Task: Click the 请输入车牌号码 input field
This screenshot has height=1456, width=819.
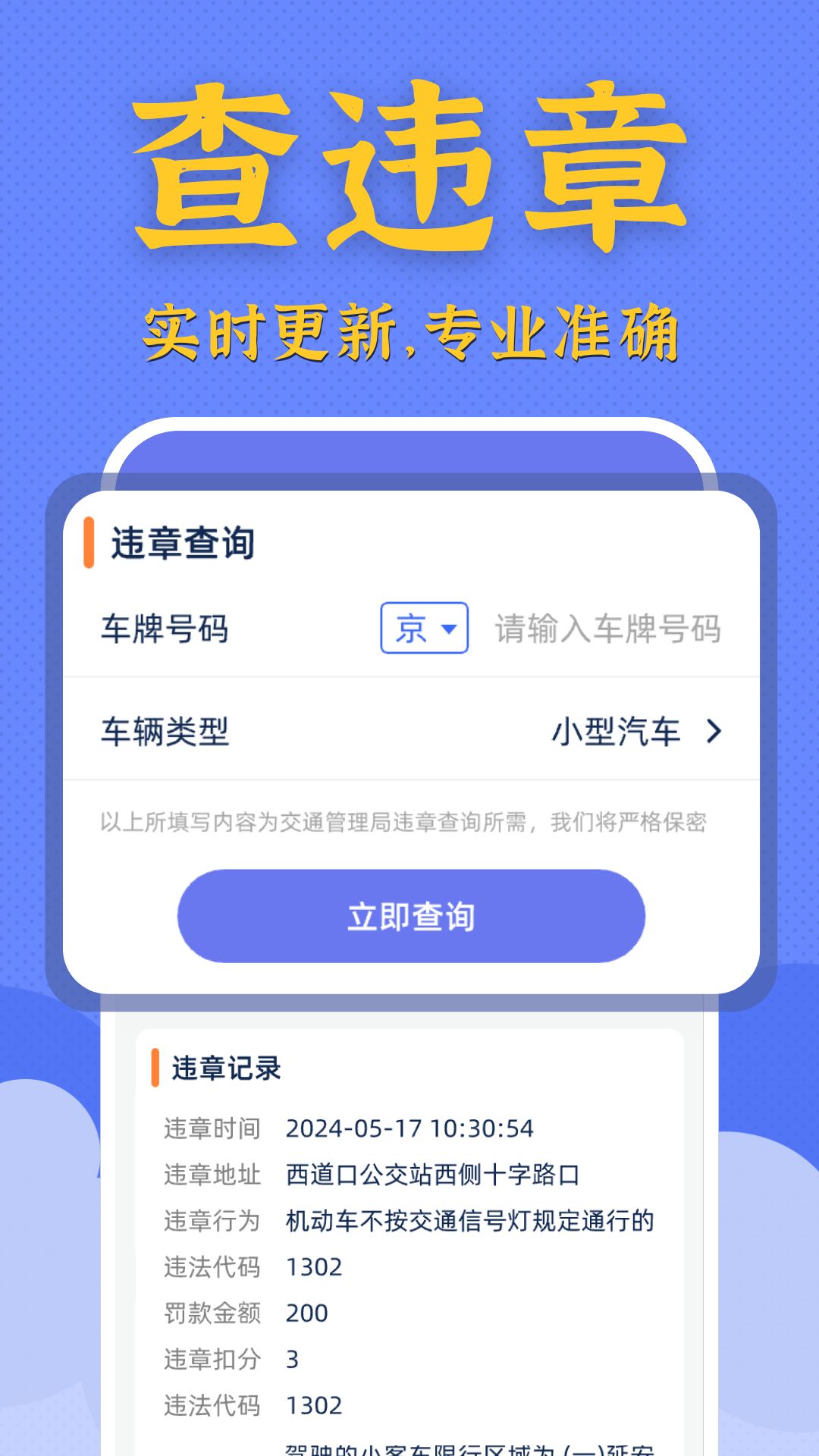Action: point(607,628)
